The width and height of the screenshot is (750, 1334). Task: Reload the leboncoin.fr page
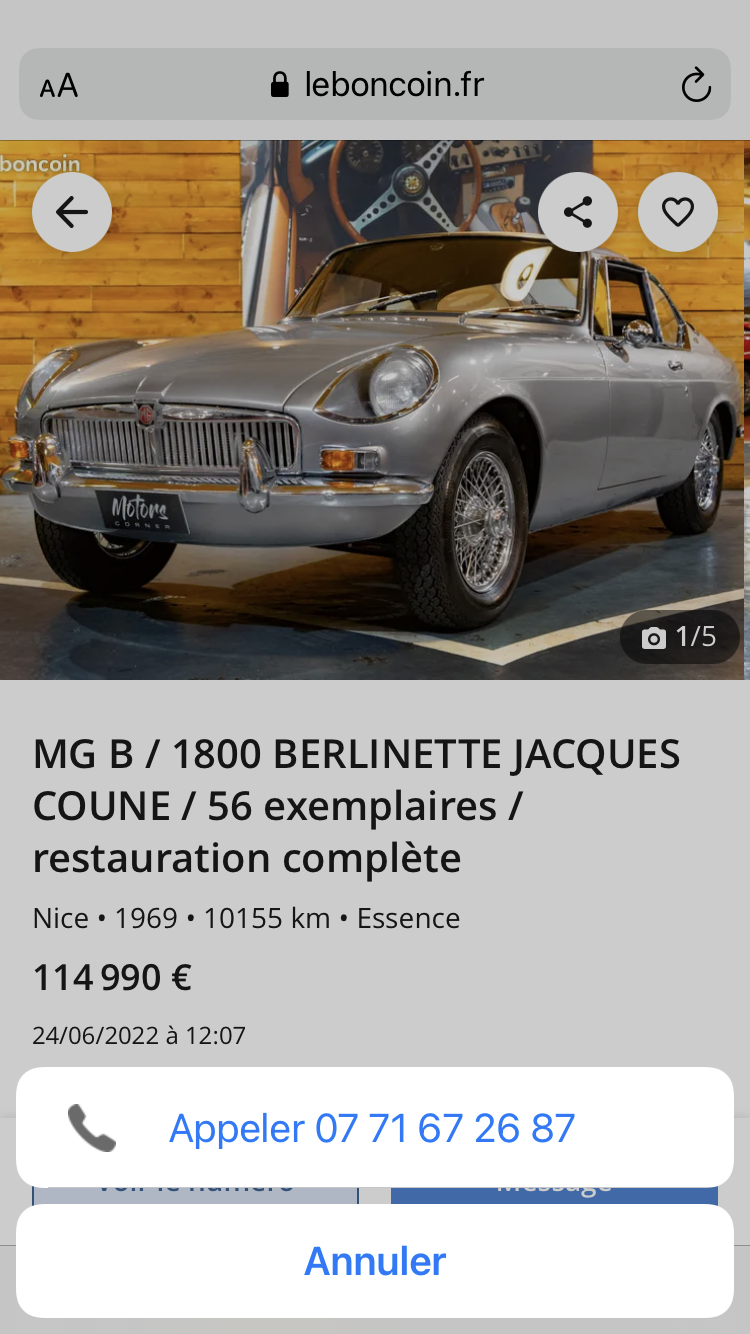click(x=696, y=86)
